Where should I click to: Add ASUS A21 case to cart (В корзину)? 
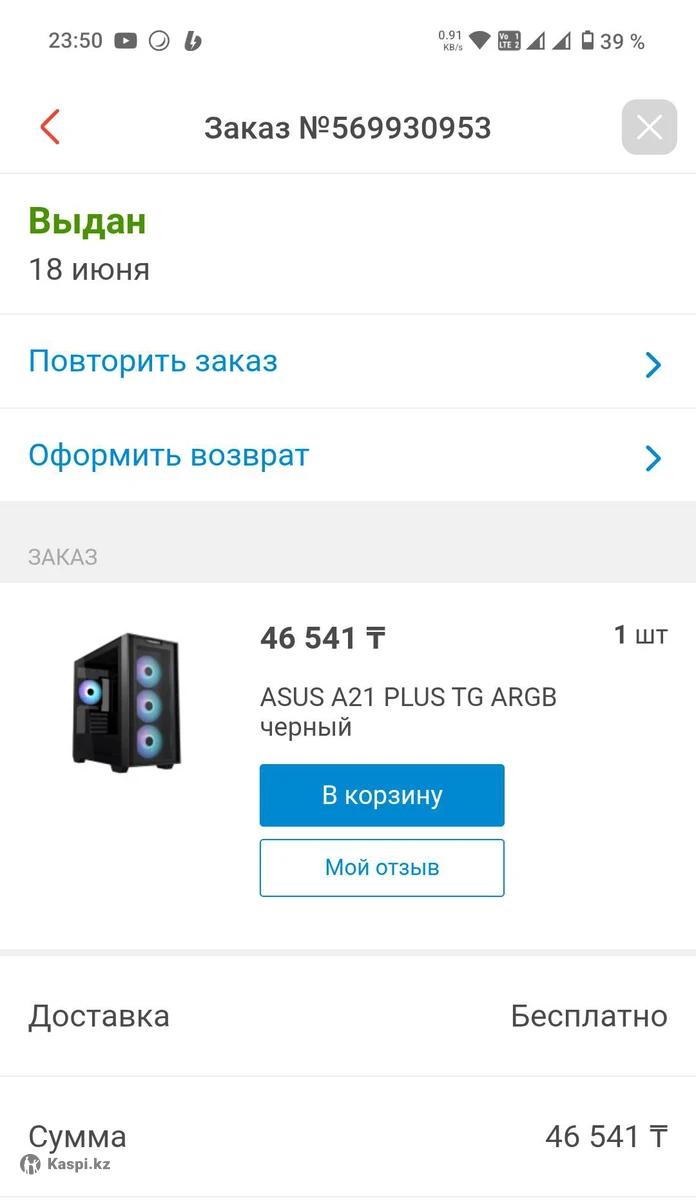point(381,796)
